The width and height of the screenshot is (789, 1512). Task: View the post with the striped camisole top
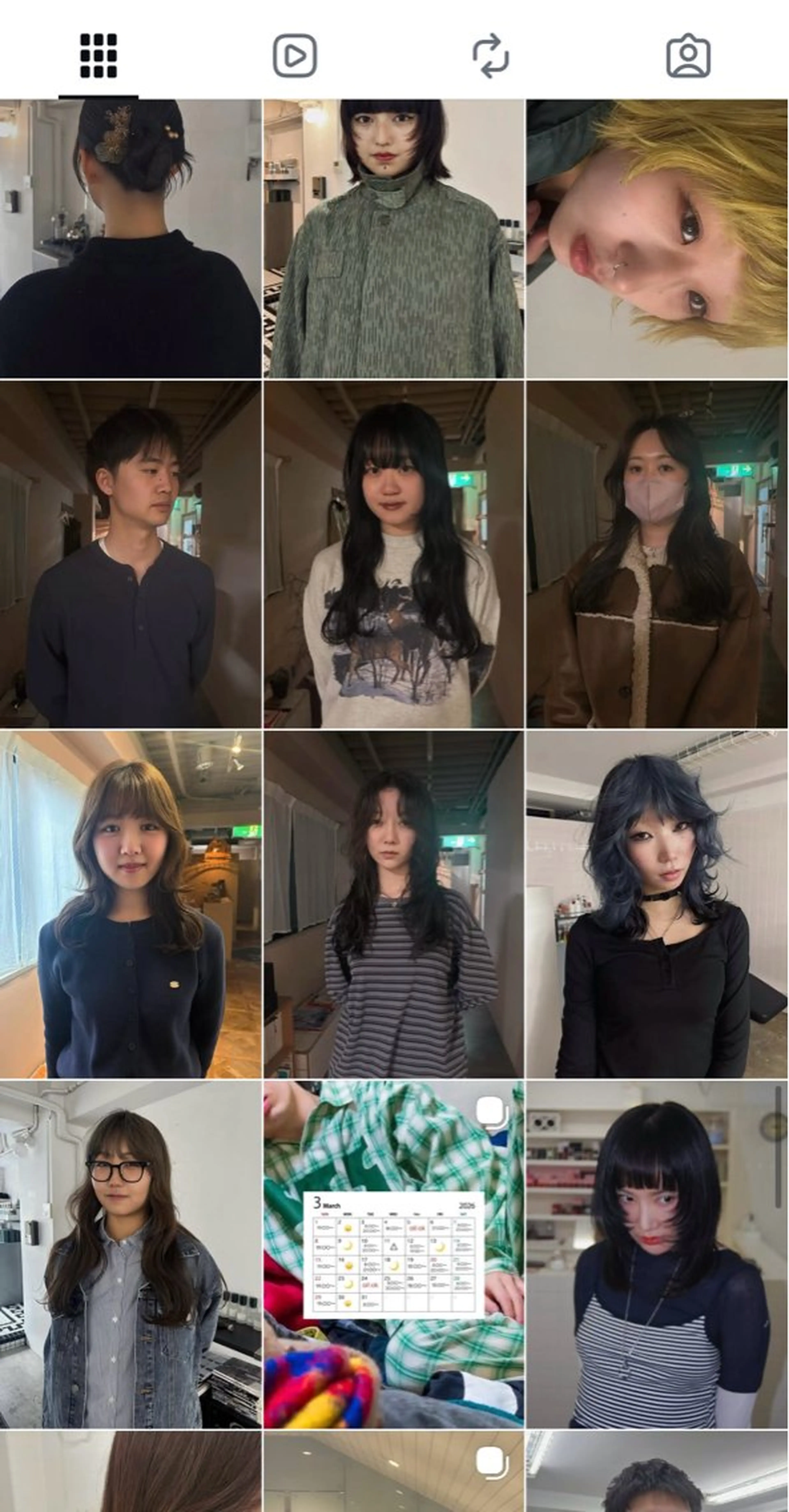click(x=656, y=1254)
